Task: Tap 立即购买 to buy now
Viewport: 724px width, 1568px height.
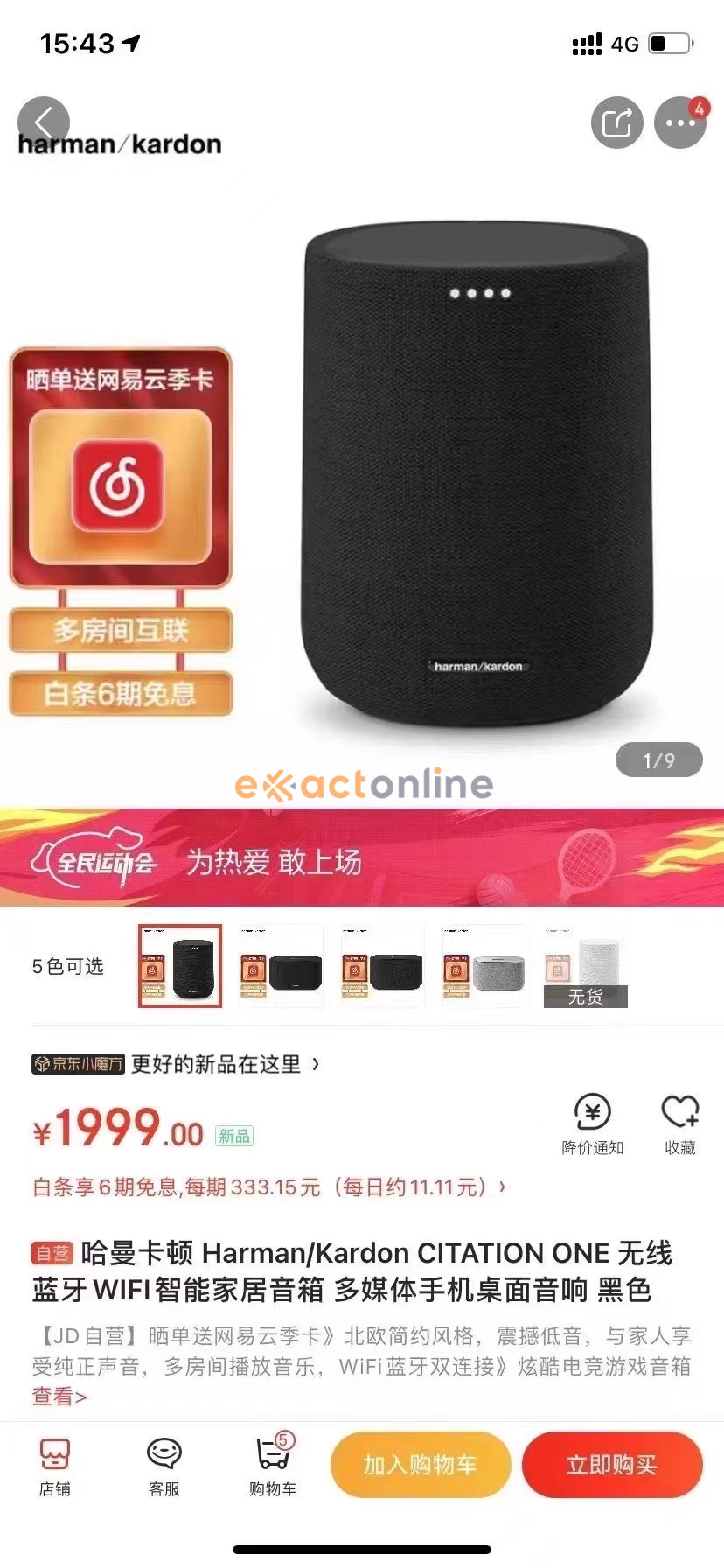Action: (612, 1465)
